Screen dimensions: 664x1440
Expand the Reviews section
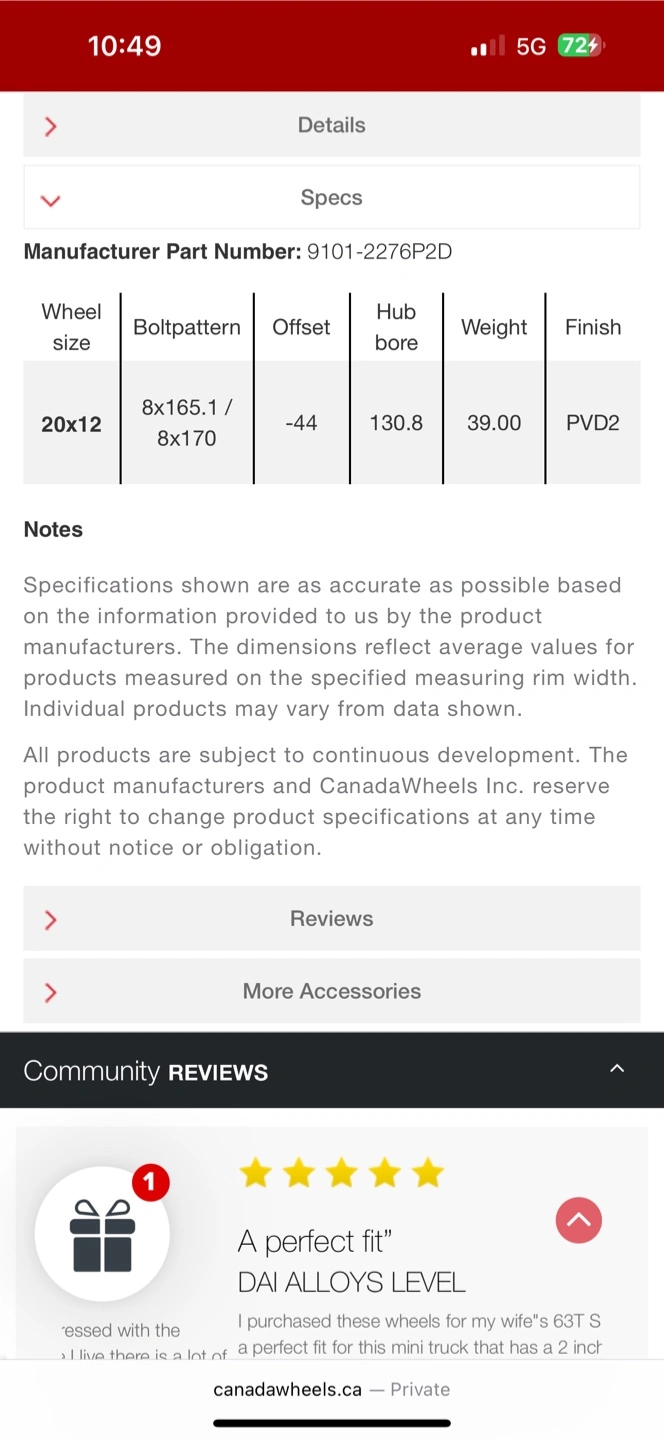click(331, 919)
